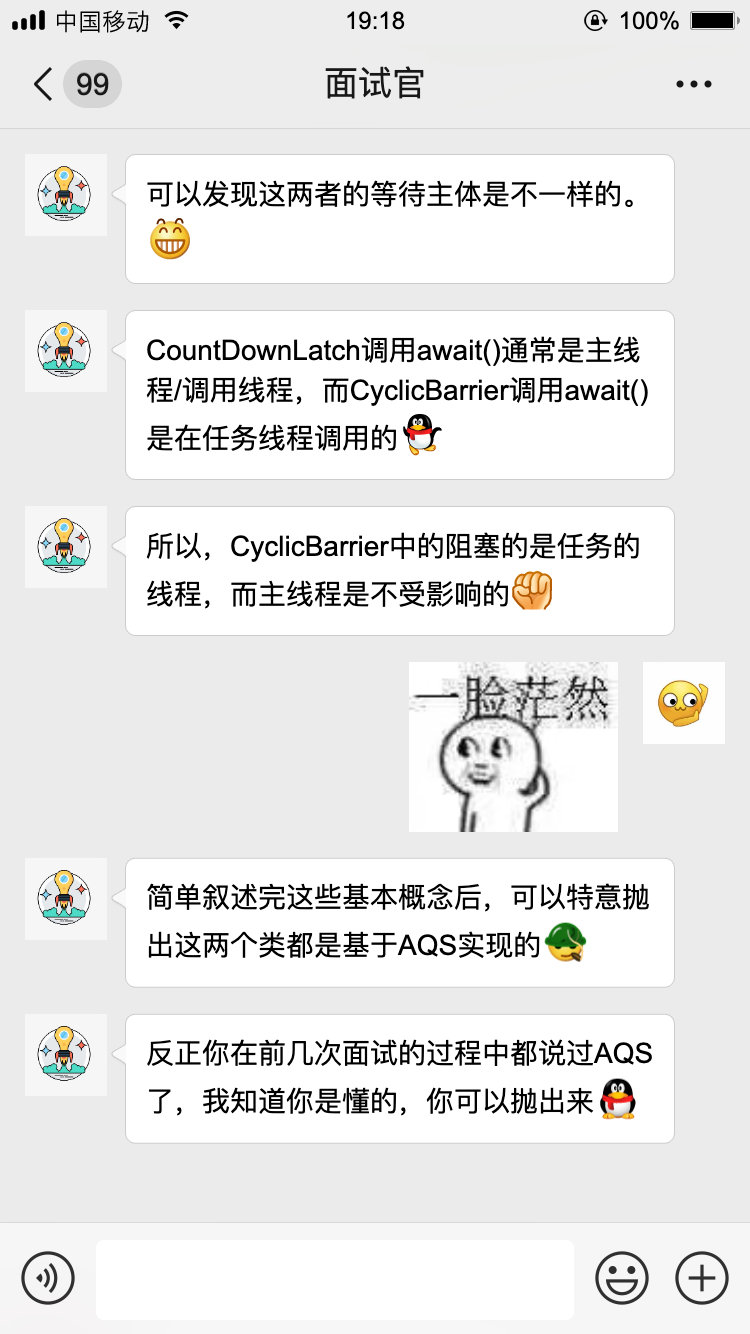750x1334 pixels.
Task: Open the 一脸茫然 sticker image
Action: pos(513,746)
